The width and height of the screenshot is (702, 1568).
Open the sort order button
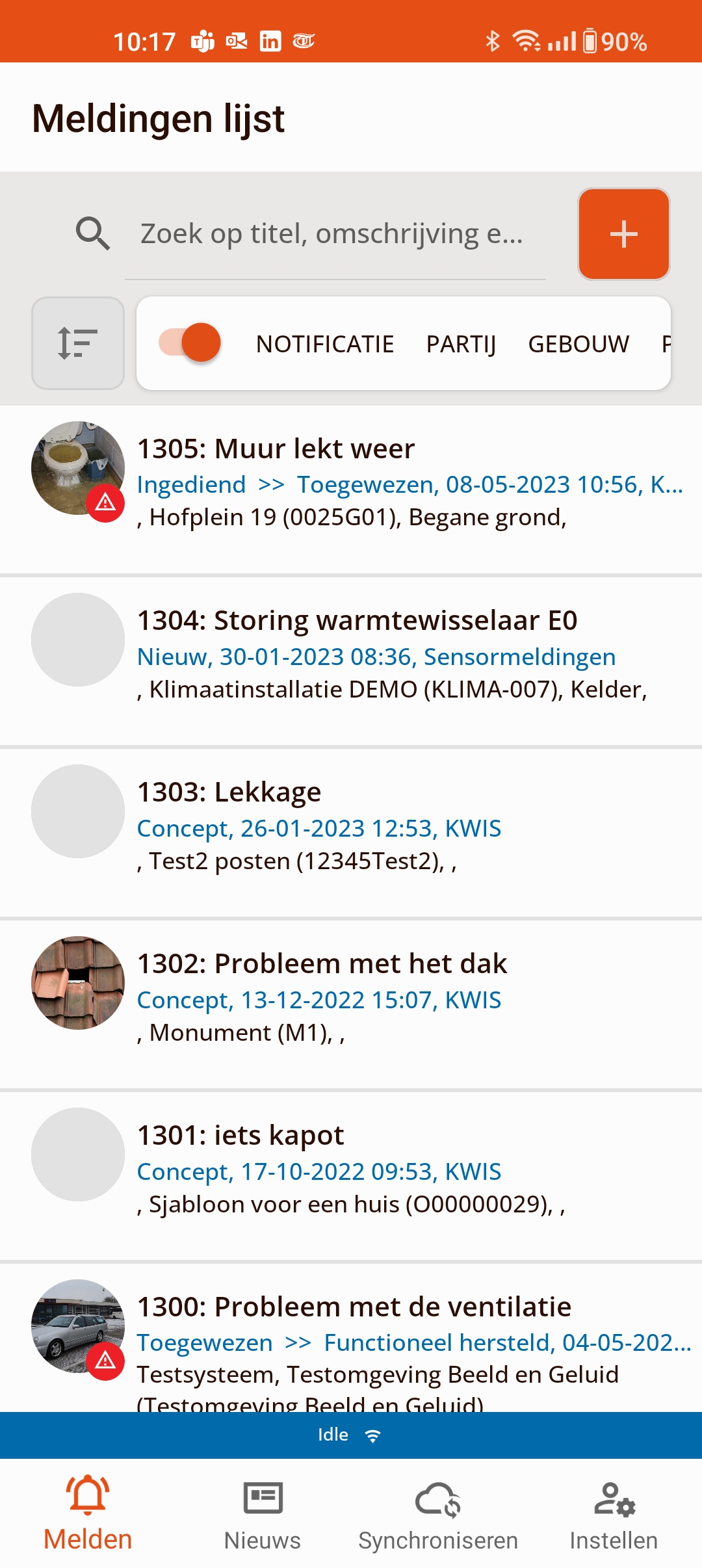pyautogui.click(x=78, y=343)
